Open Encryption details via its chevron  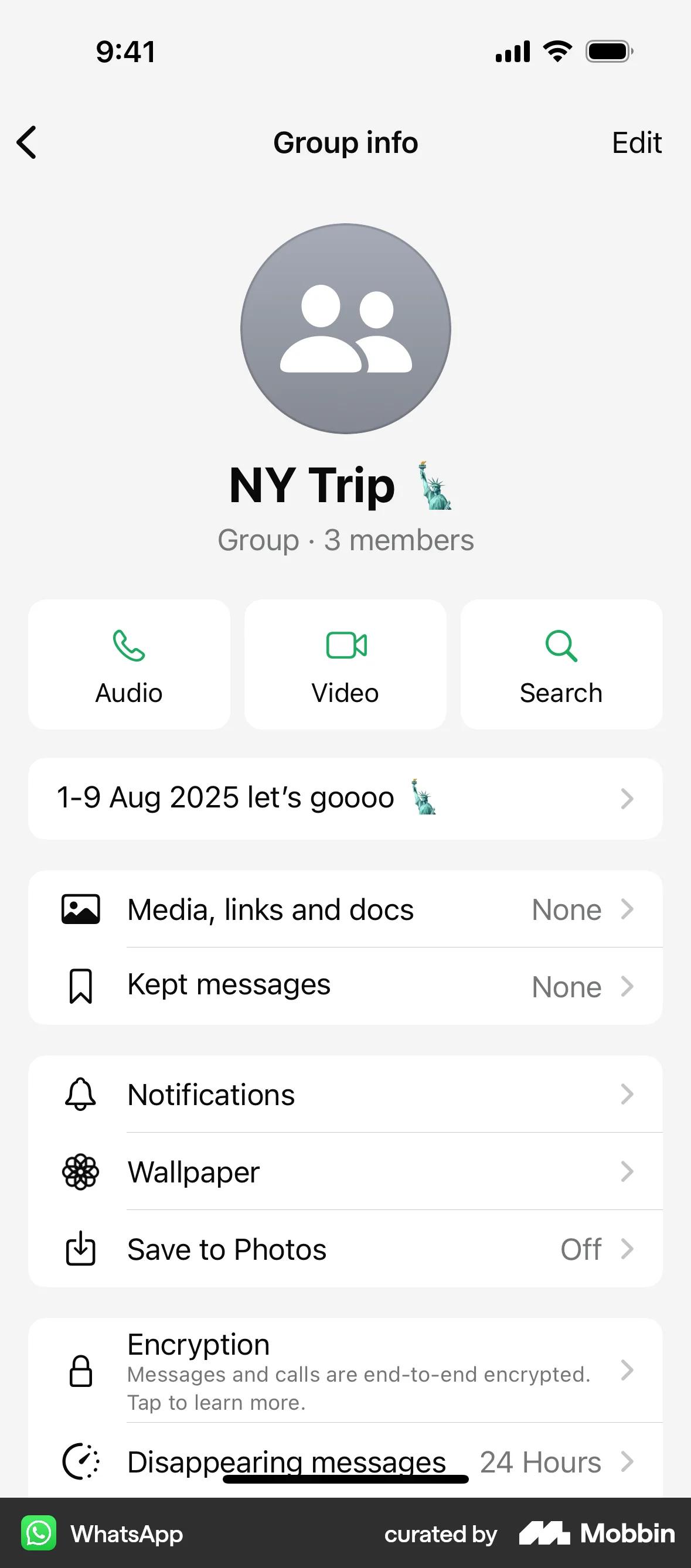click(628, 1373)
